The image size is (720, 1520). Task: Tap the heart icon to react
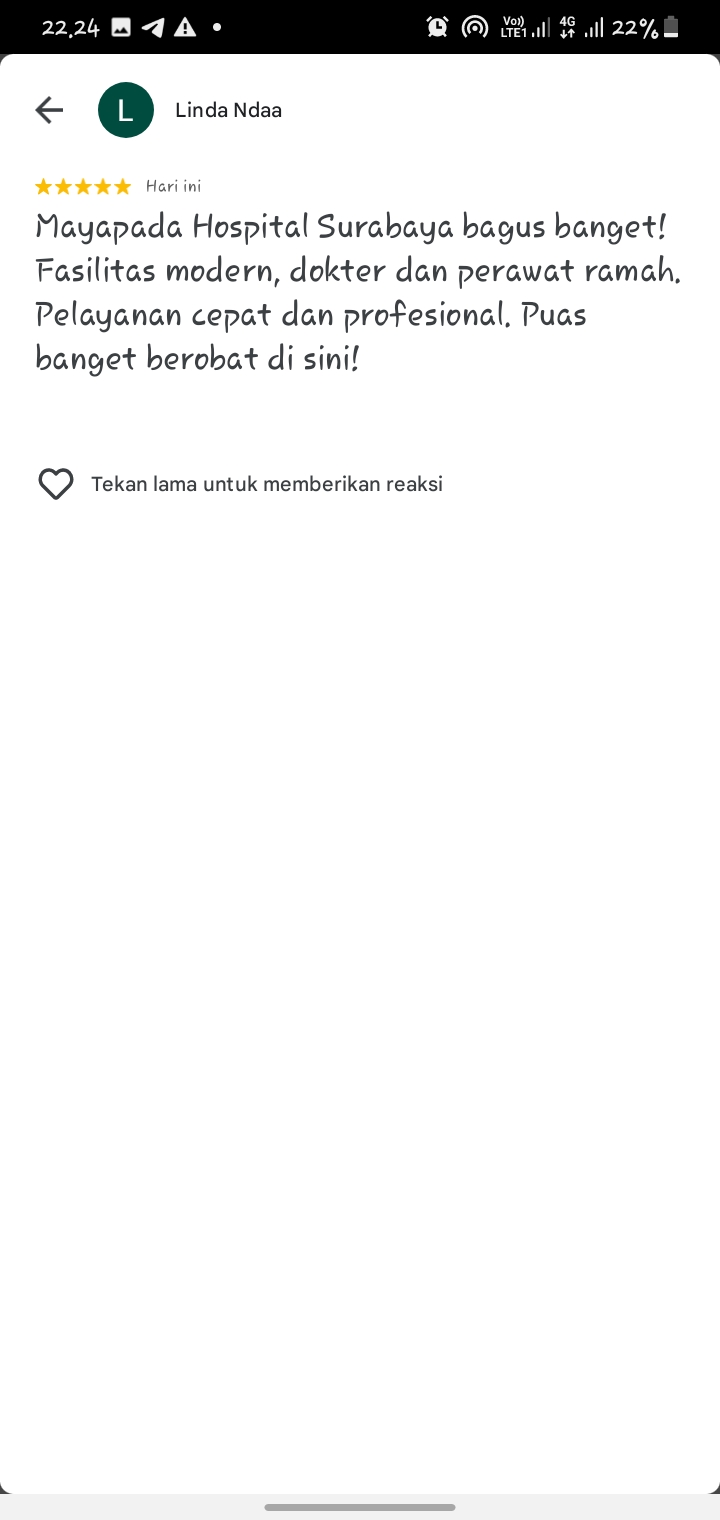(x=56, y=484)
